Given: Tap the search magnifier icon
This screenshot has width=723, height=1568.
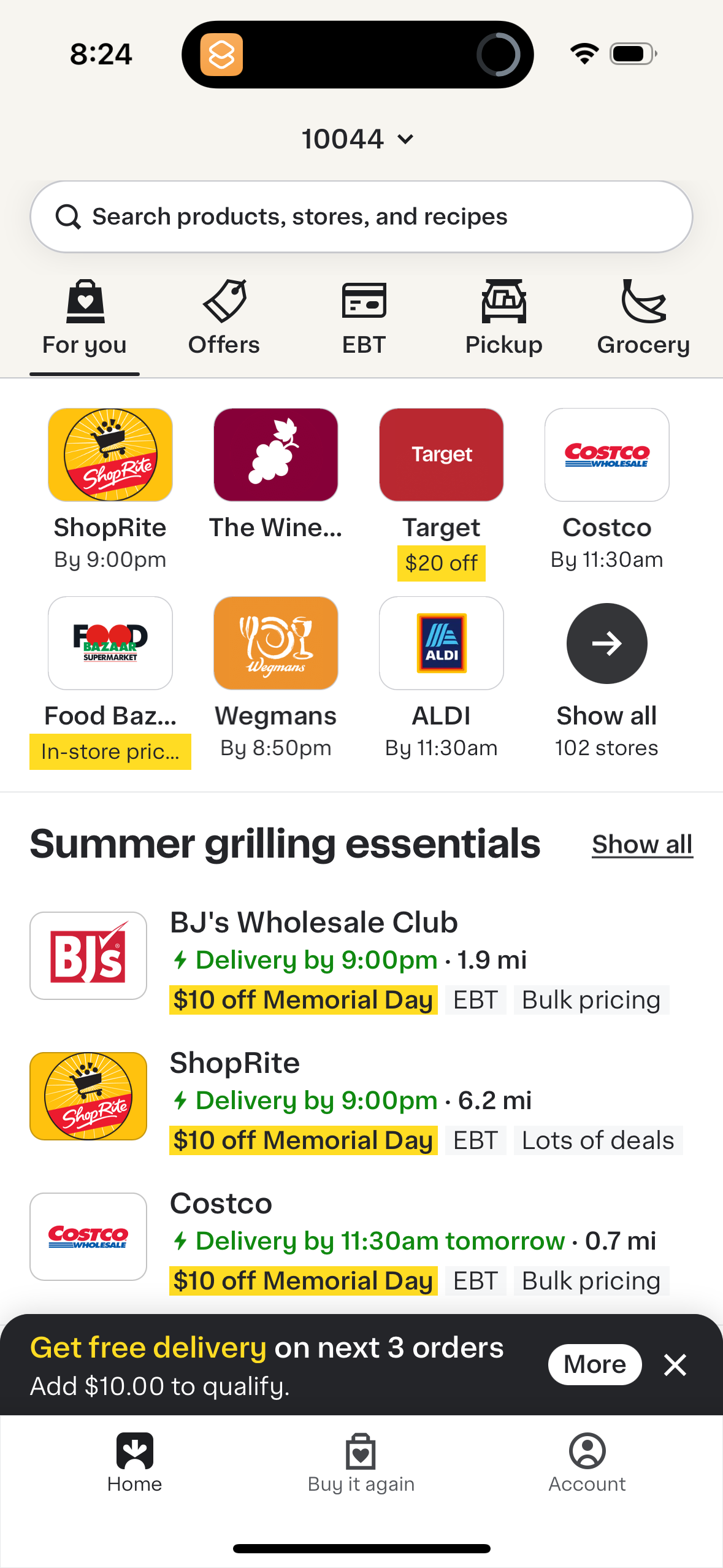Looking at the screenshot, I should click(x=68, y=215).
